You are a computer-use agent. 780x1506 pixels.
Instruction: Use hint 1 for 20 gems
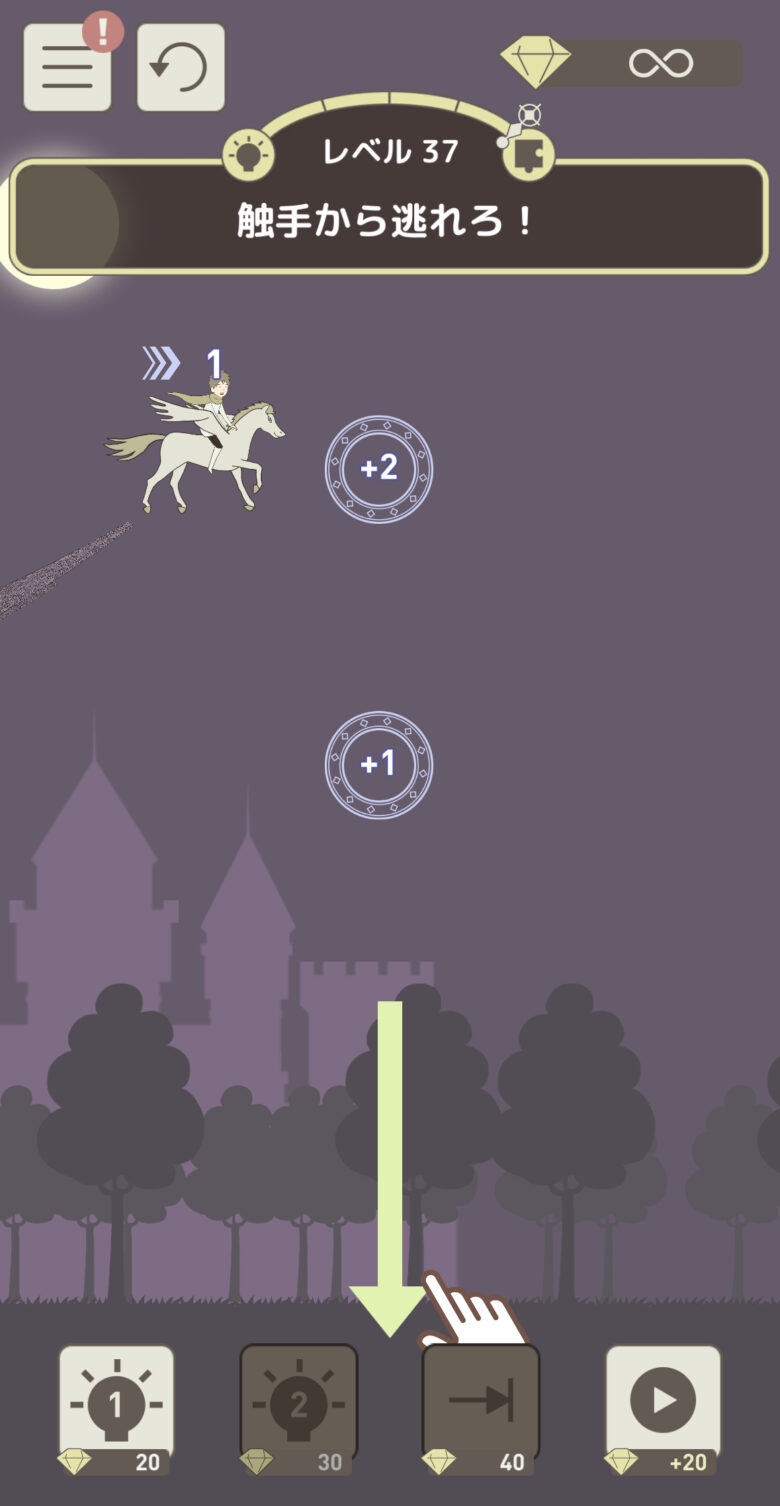click(116, 1405)
